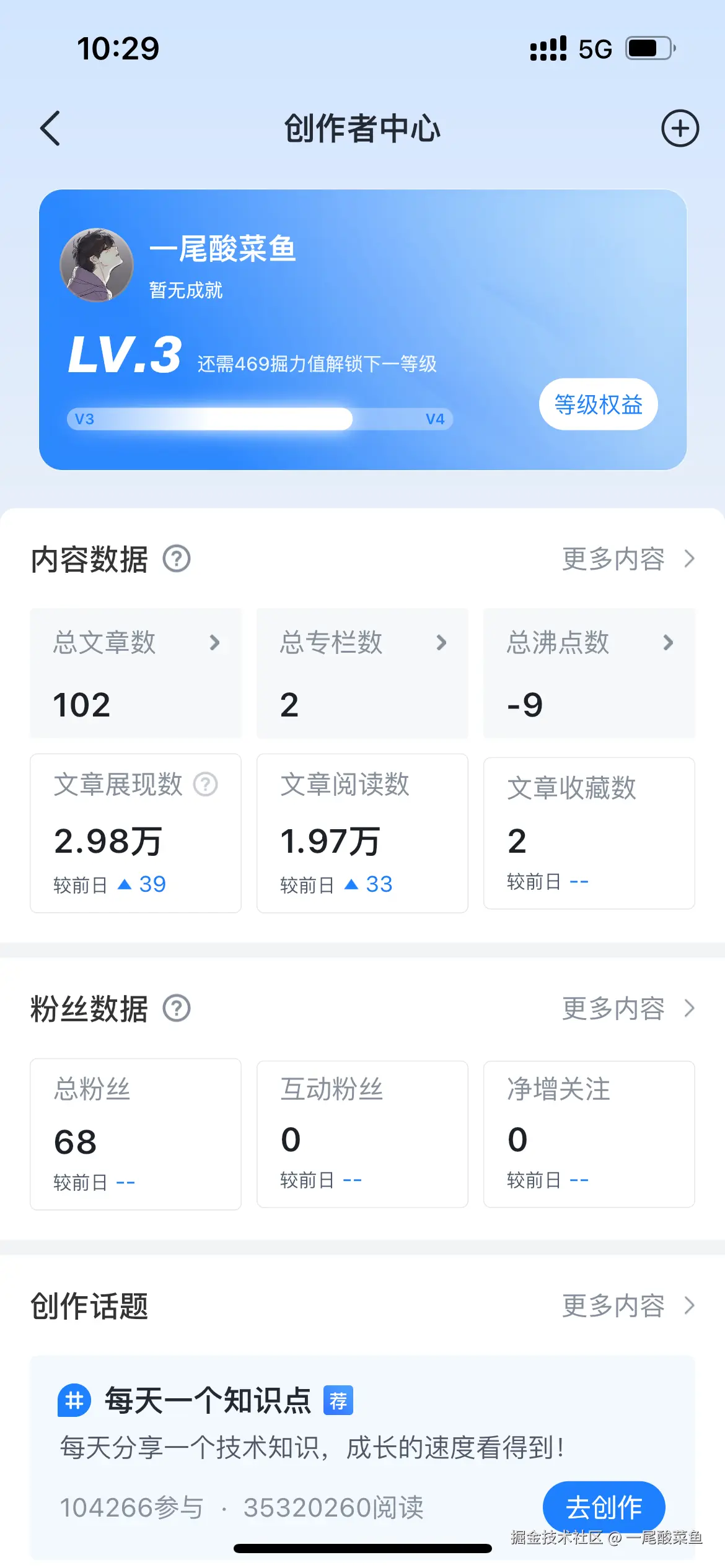The height and width of the screenshot is (1568, 725).
Task: Expand 总文章数 via its chevron arrow
Action: tap(215, 643)
